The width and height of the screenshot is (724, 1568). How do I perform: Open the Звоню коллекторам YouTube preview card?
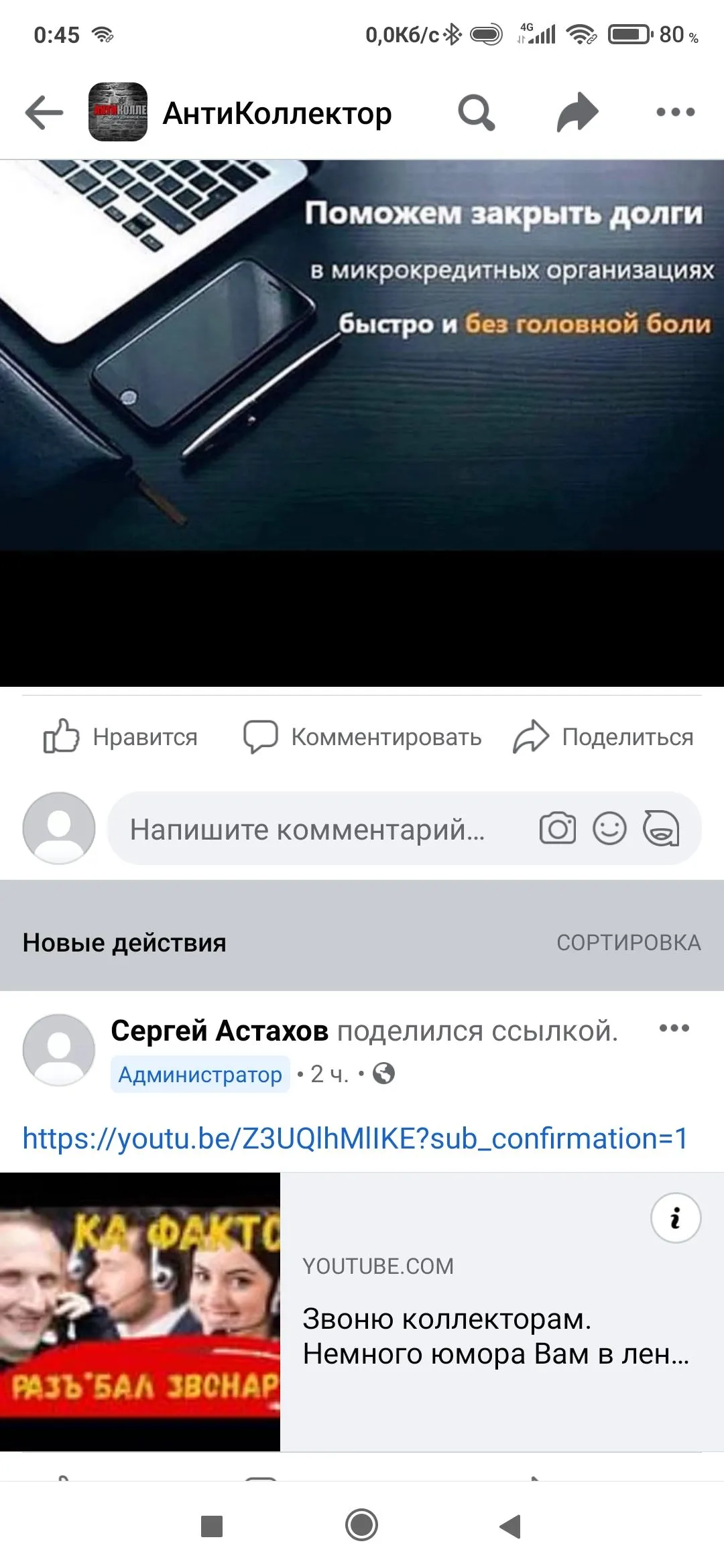coord(496,1336)
